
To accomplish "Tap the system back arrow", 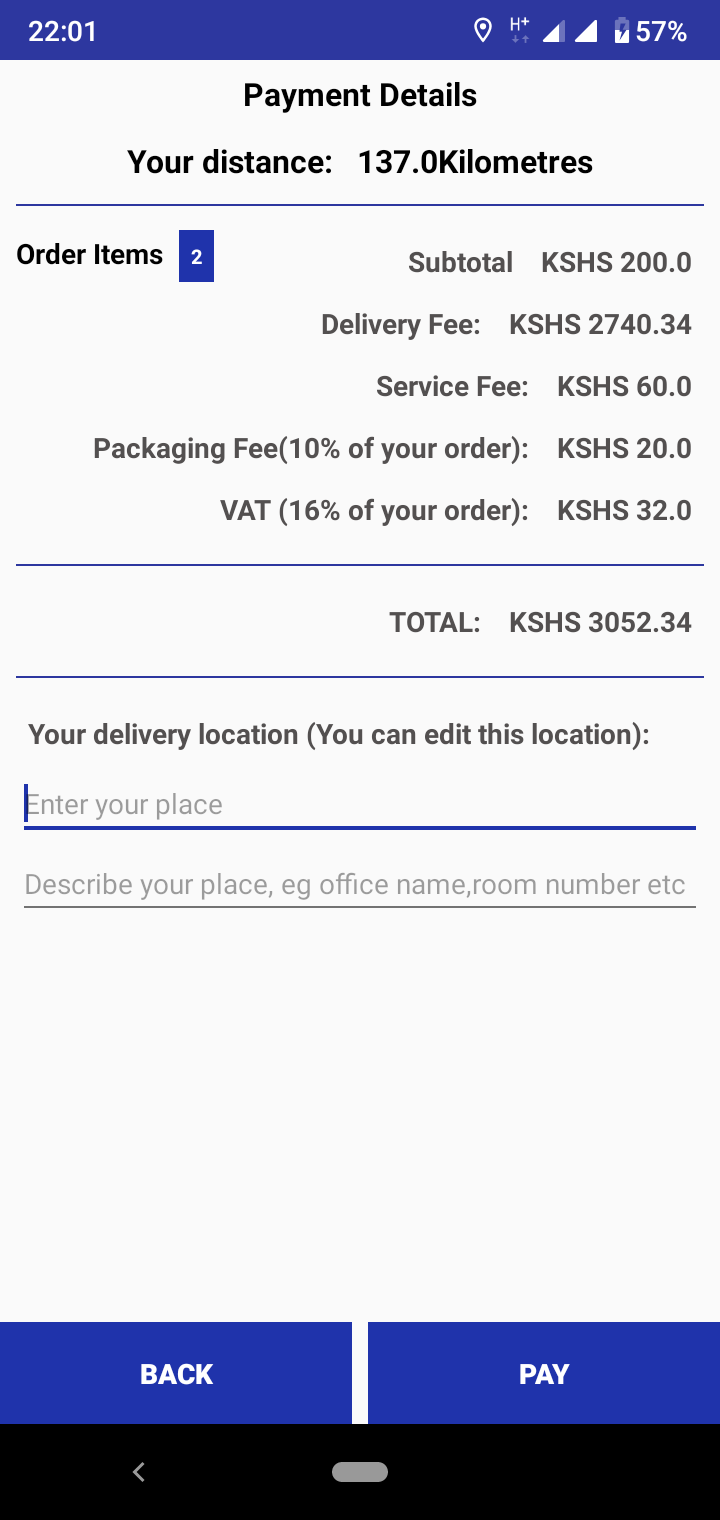I will point(139,1471).
